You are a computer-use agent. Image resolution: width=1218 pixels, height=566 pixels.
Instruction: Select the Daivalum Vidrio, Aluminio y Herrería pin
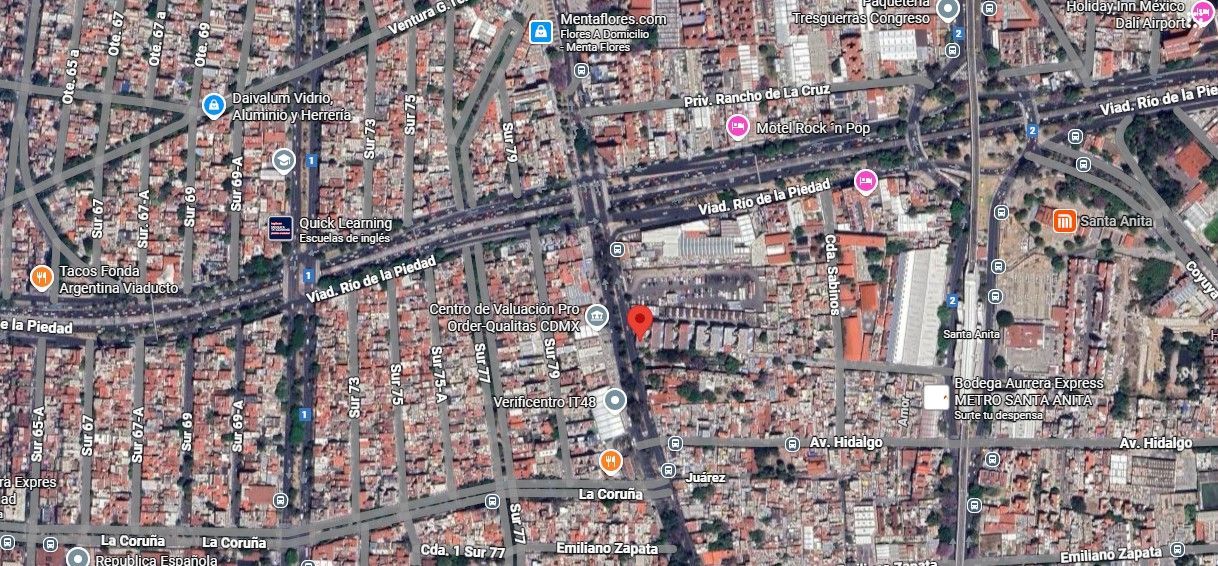[x=213, y=104]
